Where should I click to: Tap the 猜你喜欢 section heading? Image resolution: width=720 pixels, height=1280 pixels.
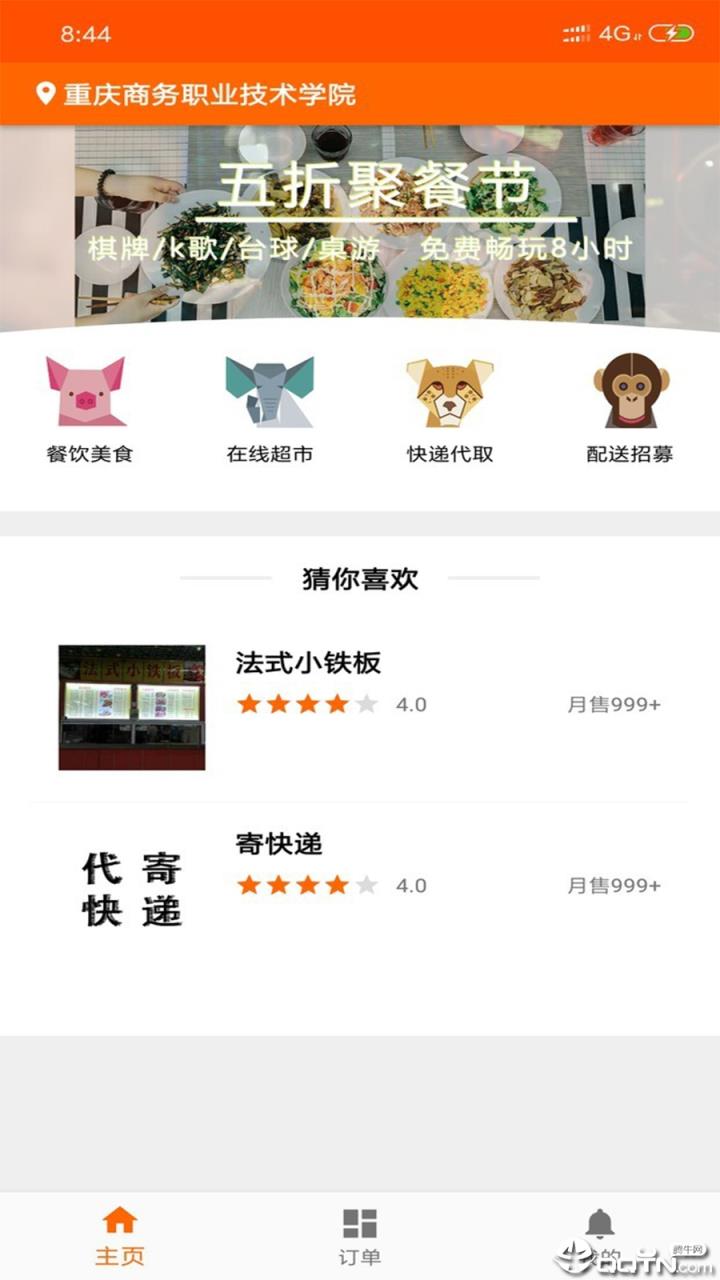(x=360, y=579)
